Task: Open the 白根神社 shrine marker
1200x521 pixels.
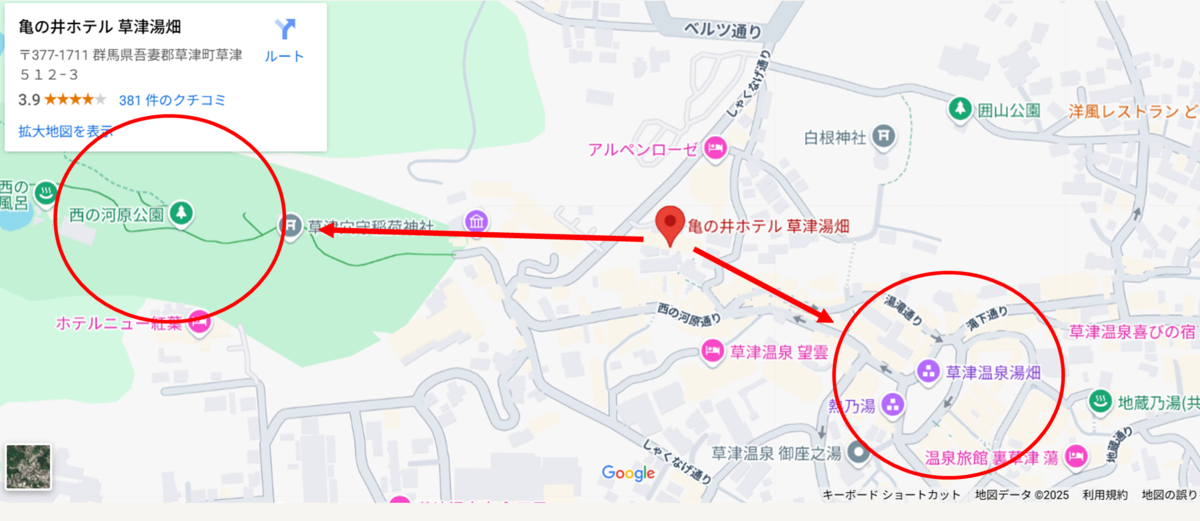Action: 883,136
